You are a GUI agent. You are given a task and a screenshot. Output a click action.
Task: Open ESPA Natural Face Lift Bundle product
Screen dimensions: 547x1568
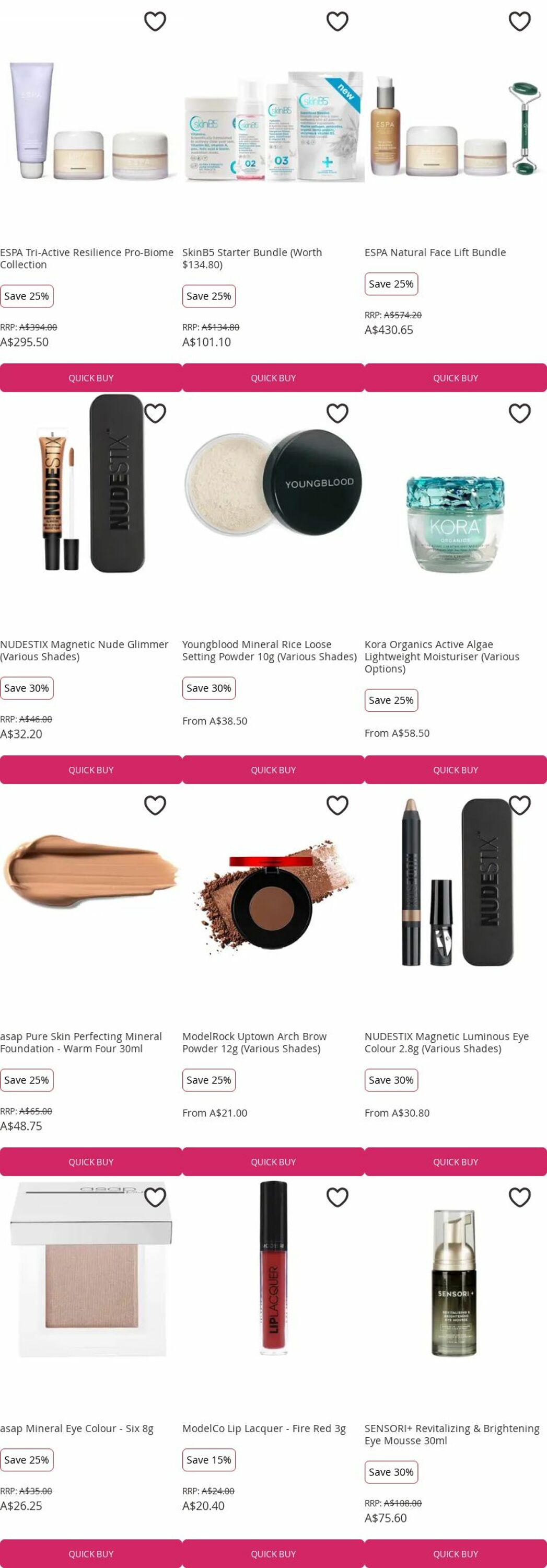(x=435, y=252)
